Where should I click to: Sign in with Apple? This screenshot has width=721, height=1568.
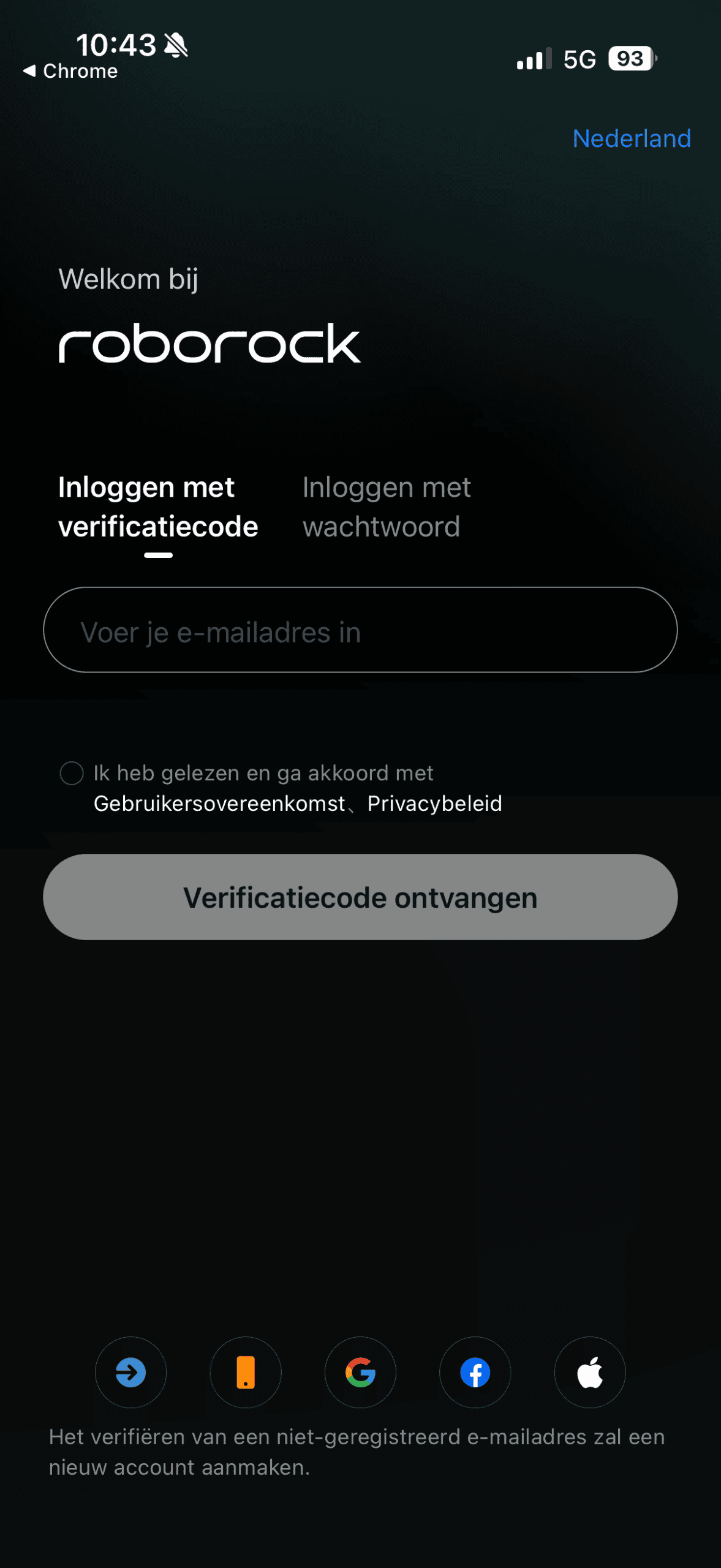(x=590, y=1372)
